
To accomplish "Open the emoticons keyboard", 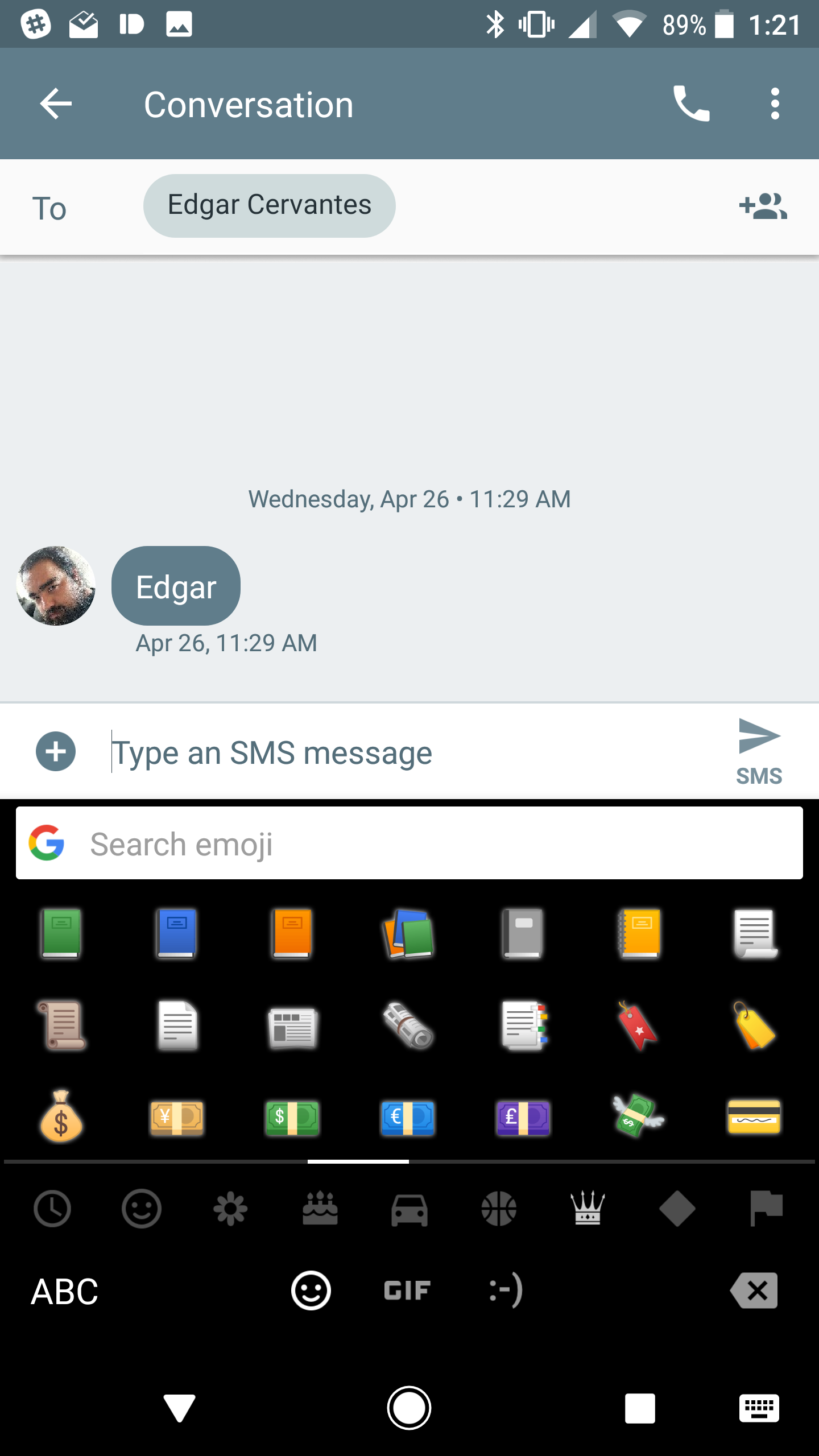I will 506,1291.
